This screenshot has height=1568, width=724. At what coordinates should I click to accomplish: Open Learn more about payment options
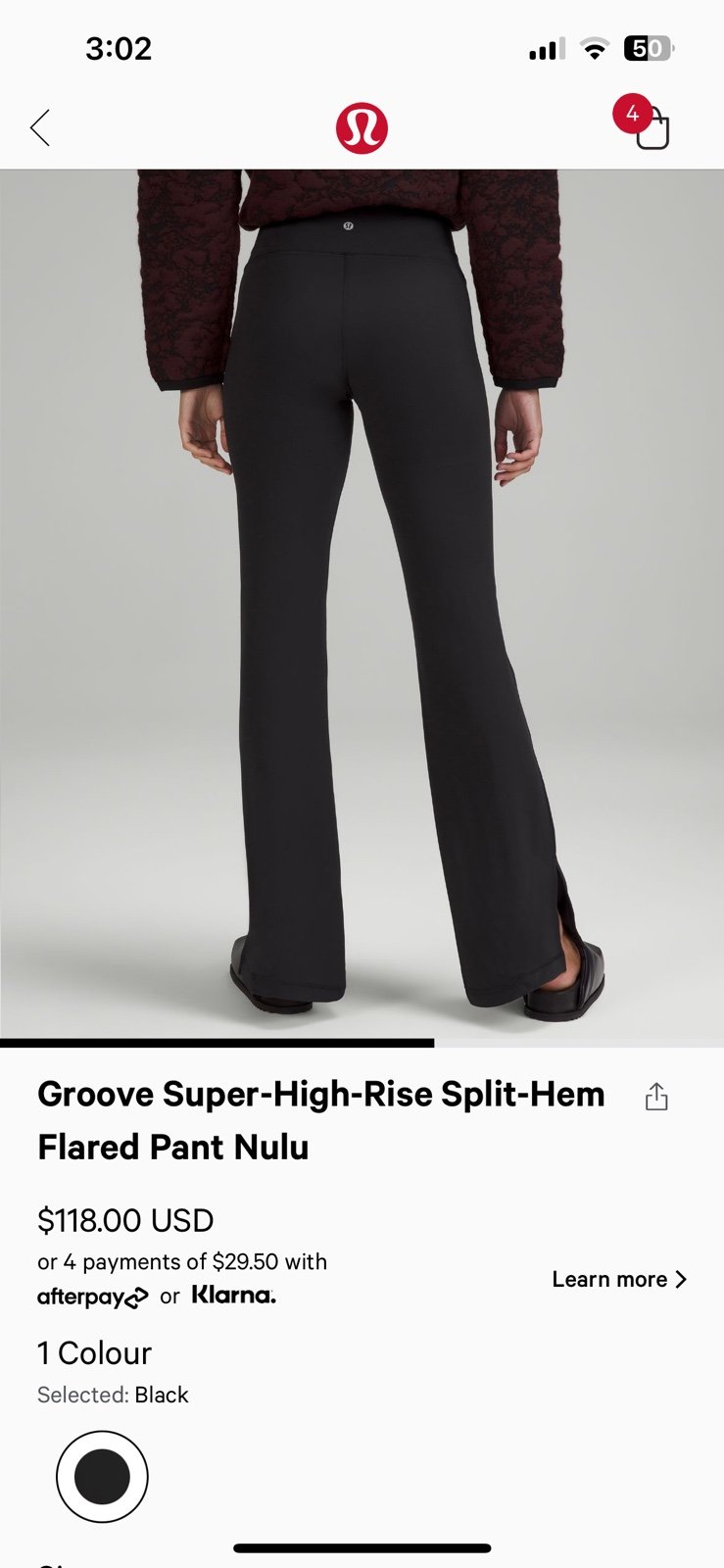coord(619,1279)
